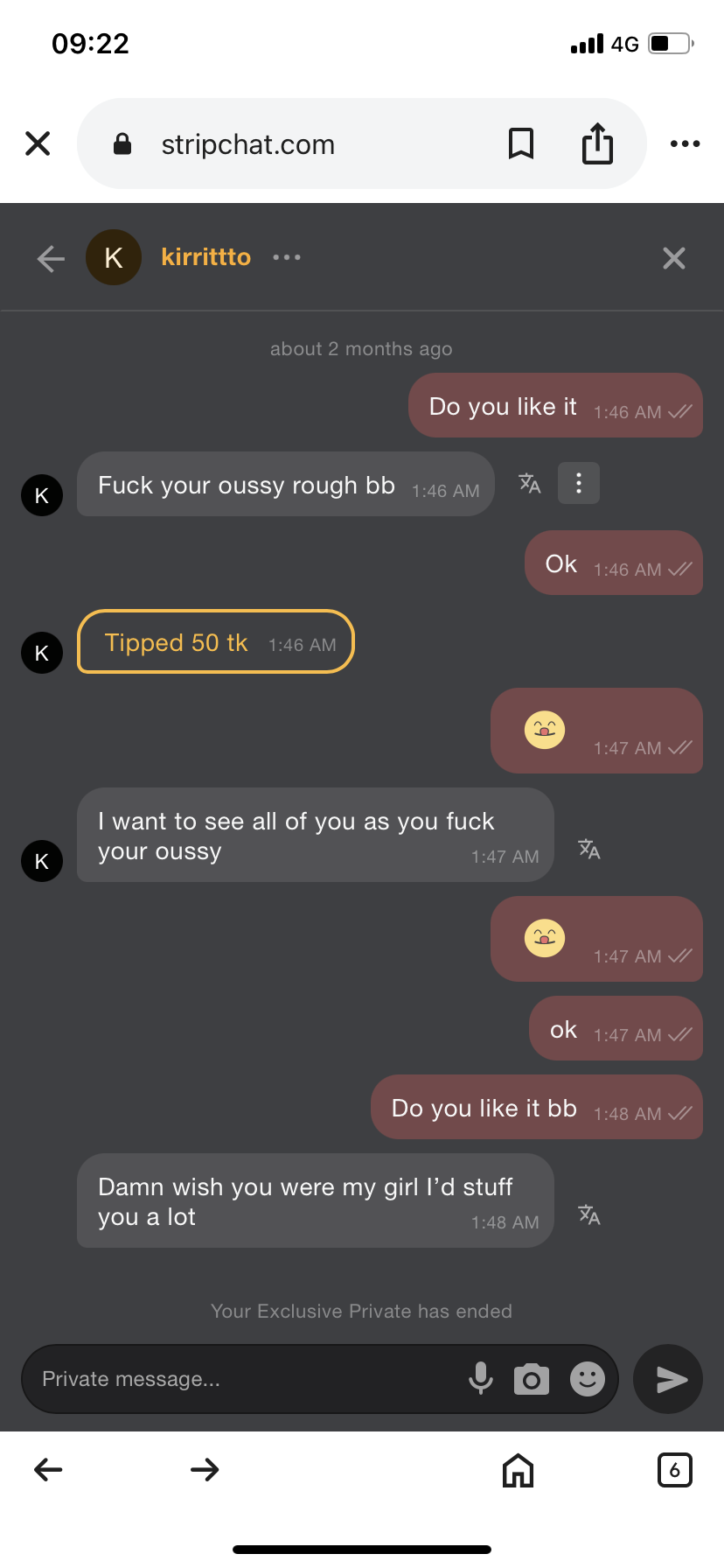This screenshot has height=1568, width=724.
Task: Open browser overflow menu
Action: point(685,143)
